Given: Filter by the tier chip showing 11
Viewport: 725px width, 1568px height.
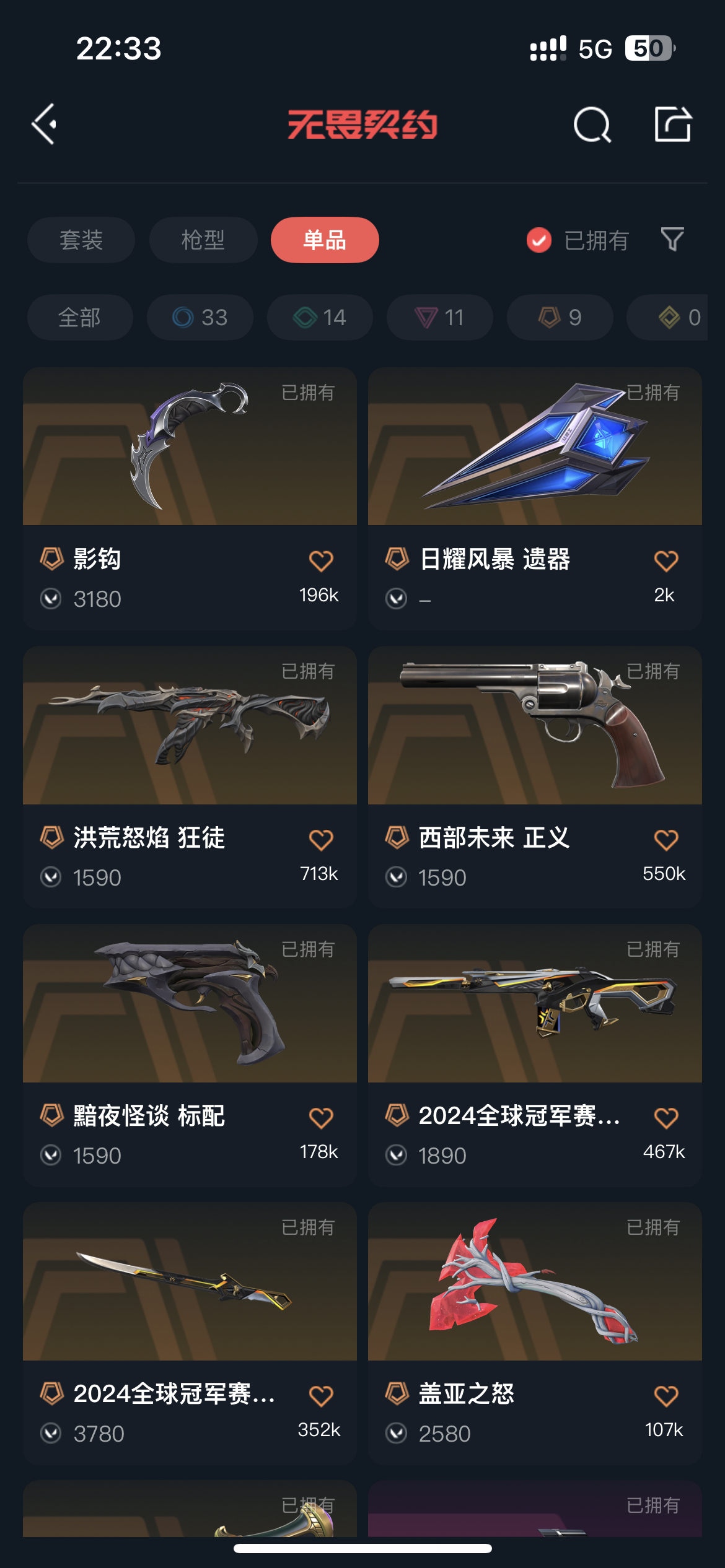Looking at the screenshot, I should pos(440,318).
